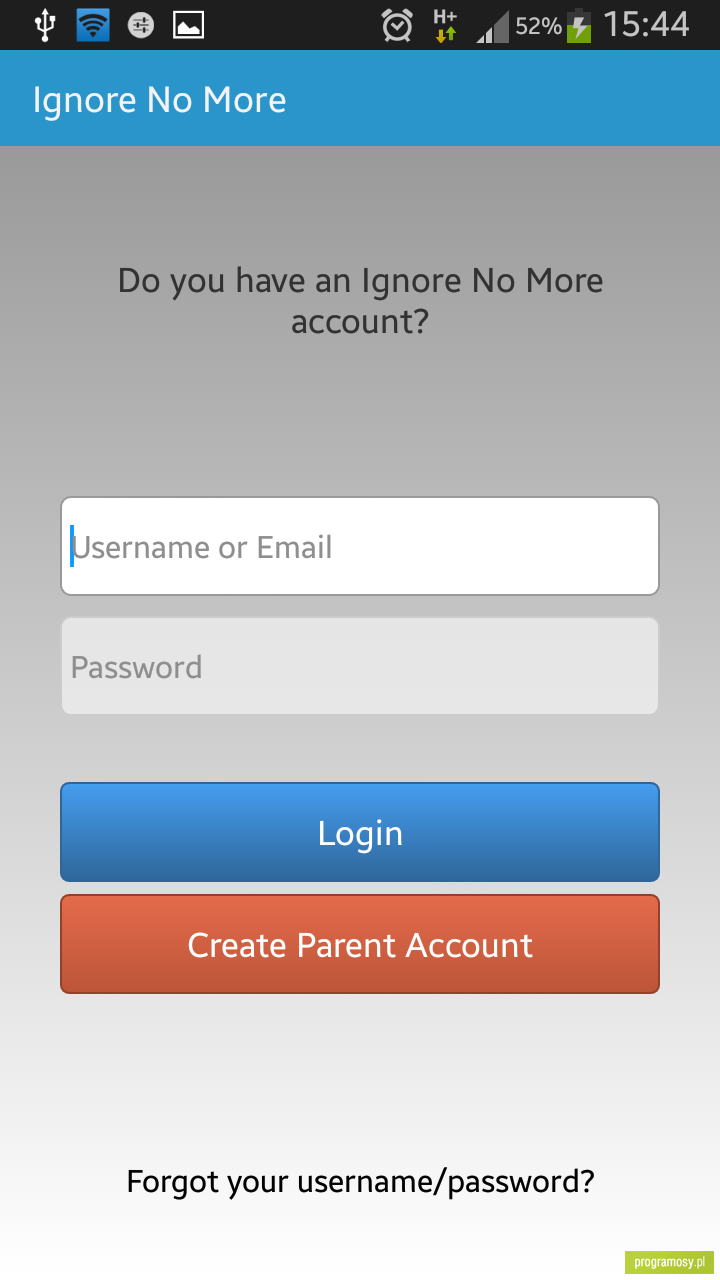Open the Forgot your username/password link
This screenshot has width=720, height=1280.
pos(360,1182)
